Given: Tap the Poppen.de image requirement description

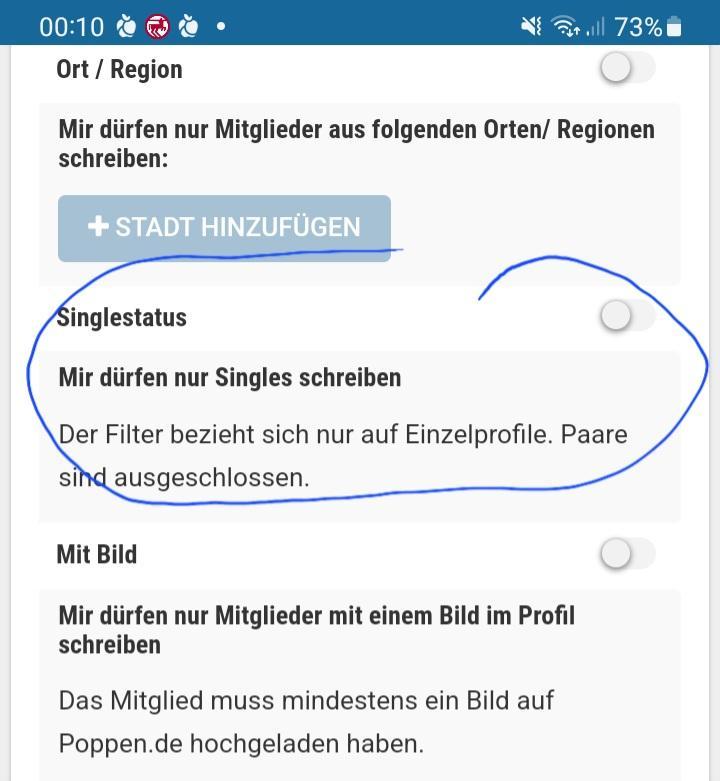Looking at the screenshot, I should 300,722.
